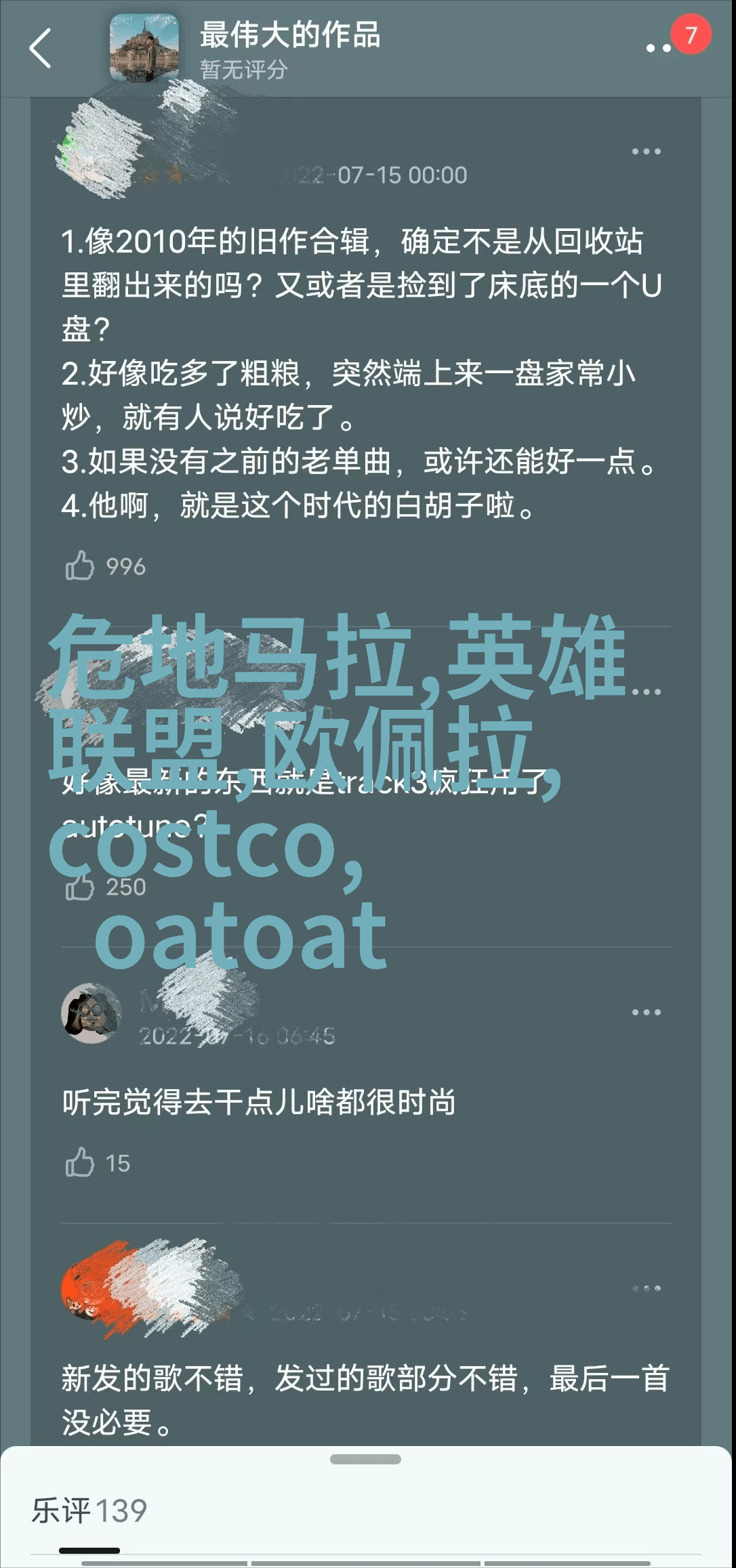Open options for the 听完觉得去干点儿啥都很时尚 comment
This screenshot has width=736, height=1568.
tap(646, 1012)
